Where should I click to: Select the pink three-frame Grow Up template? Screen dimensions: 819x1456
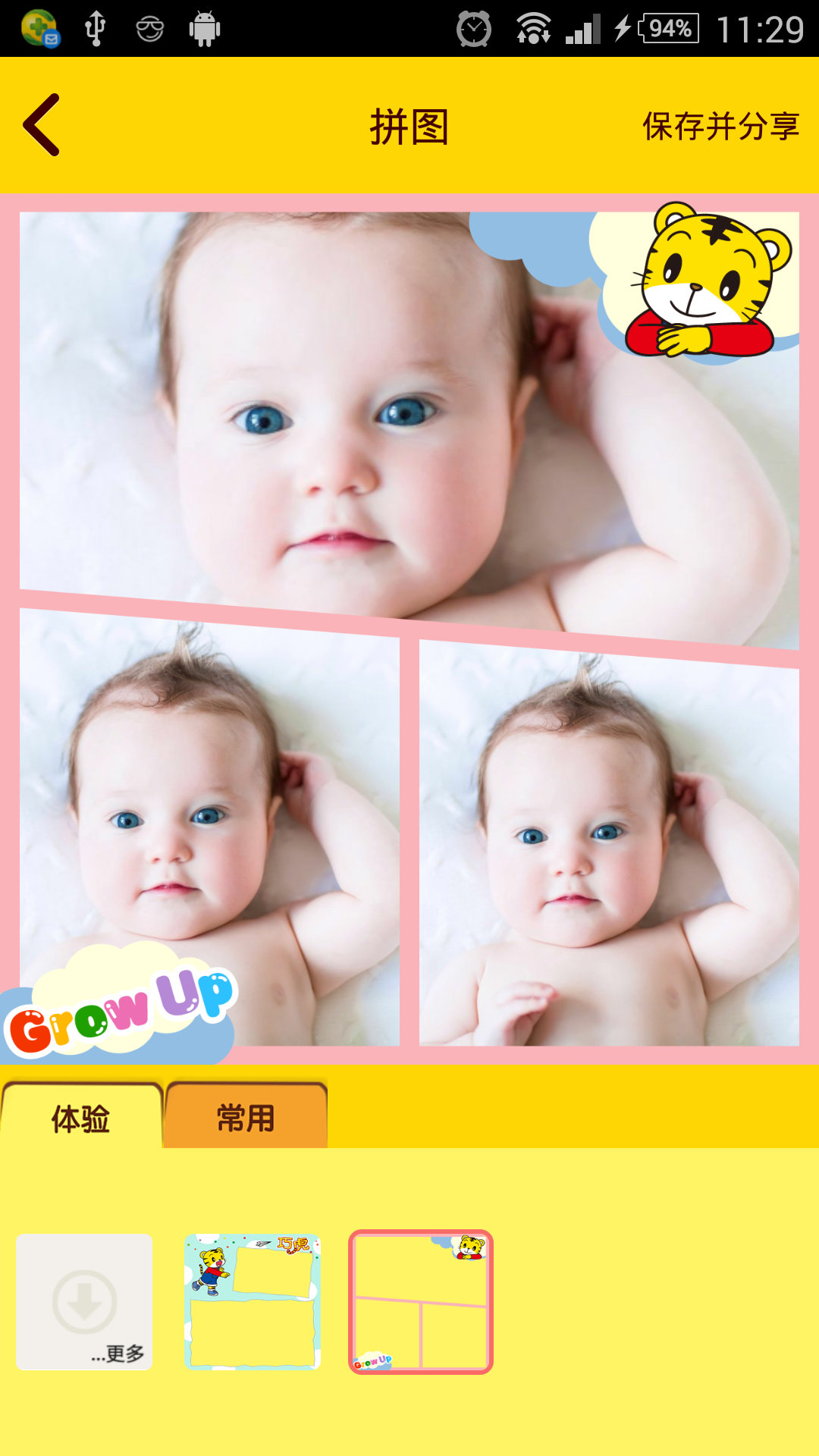tap(421, 1302)
